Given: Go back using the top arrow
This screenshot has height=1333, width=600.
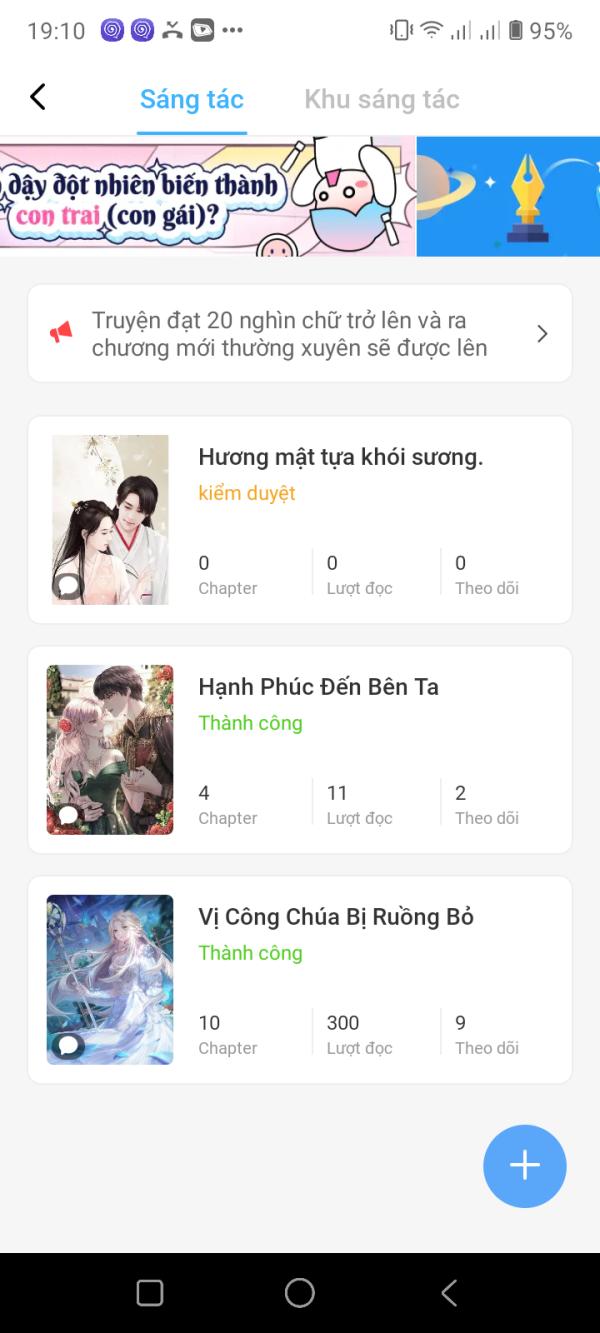Looking at the screenshot, I should [x=38, y=97].
